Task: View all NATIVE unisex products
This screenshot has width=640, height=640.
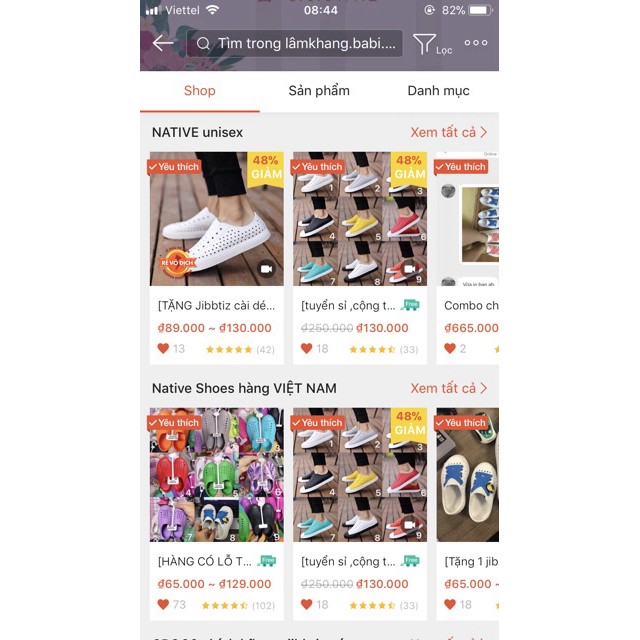Action: 449,132
